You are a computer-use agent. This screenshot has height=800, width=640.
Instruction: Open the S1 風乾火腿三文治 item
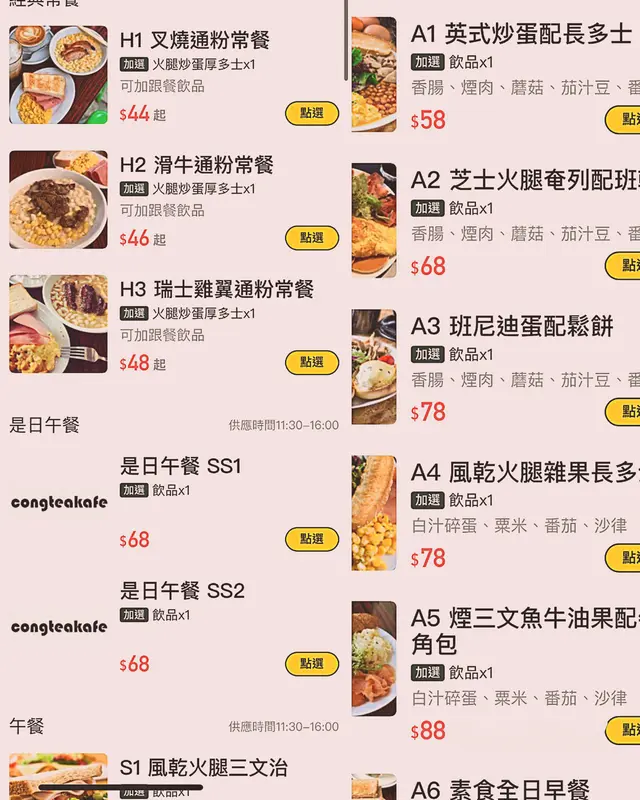pyautogui.click(x=204, y=768)
